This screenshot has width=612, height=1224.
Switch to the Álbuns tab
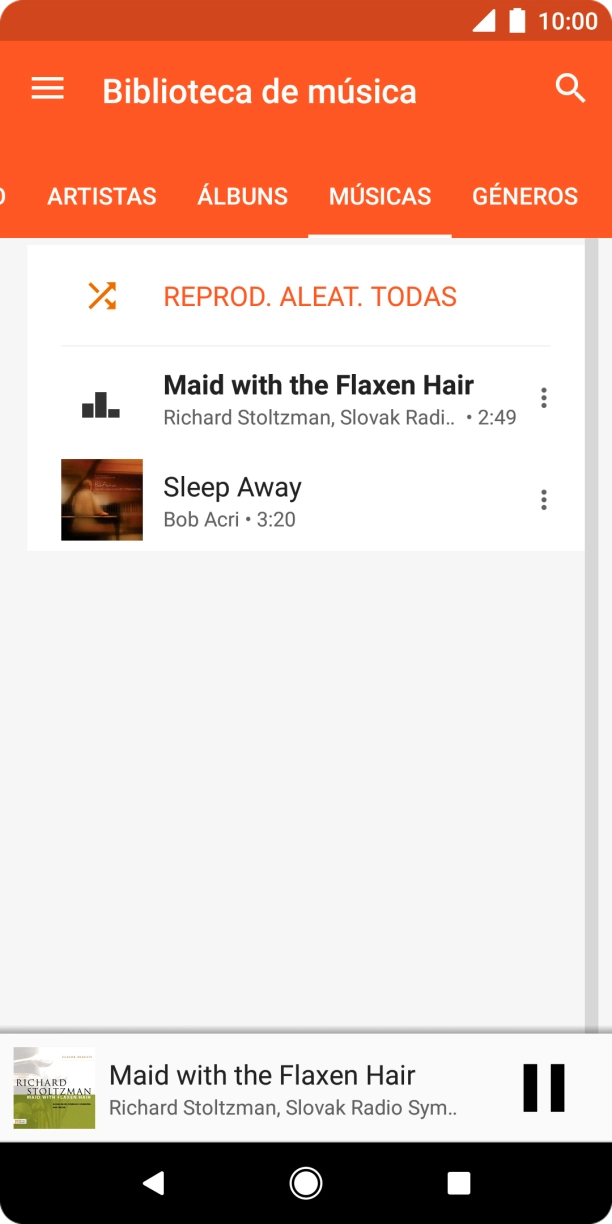coord(242,196)
